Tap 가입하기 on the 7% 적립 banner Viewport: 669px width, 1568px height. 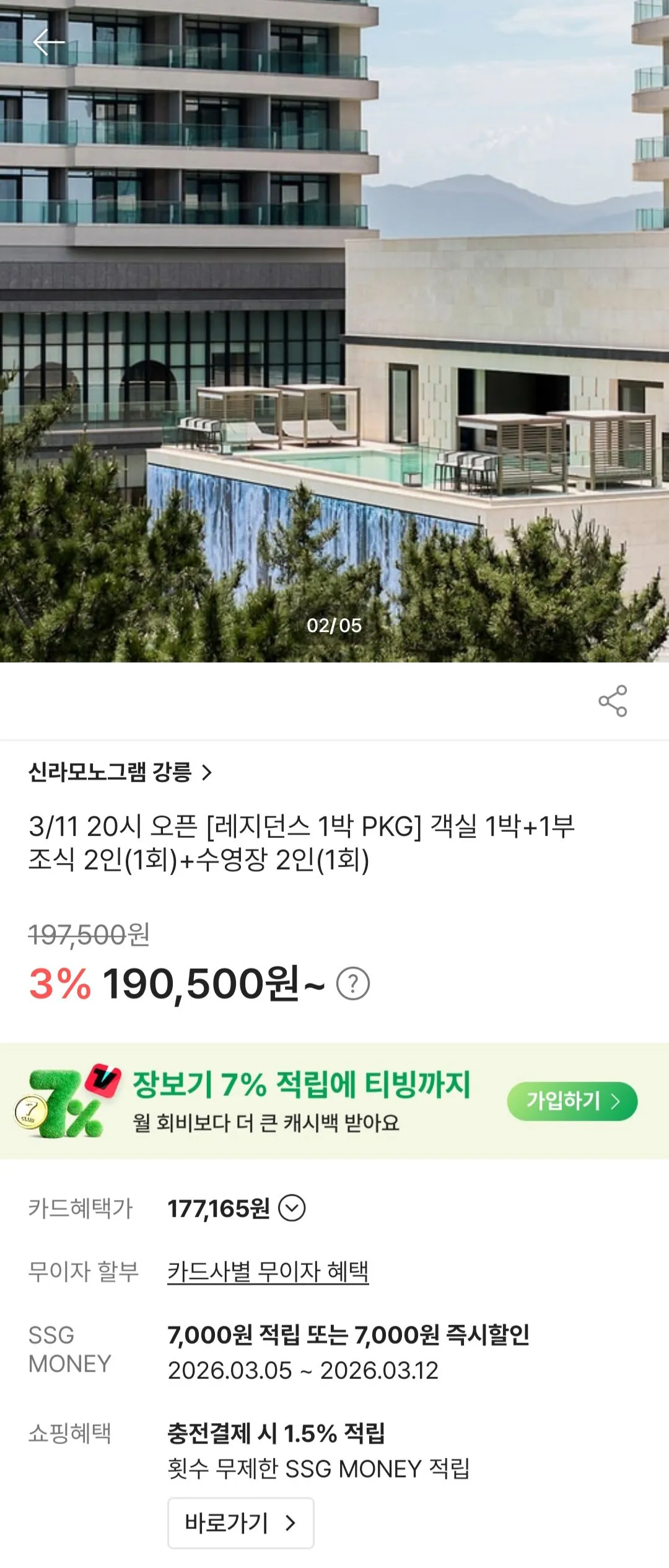[x=572, y=1101]
